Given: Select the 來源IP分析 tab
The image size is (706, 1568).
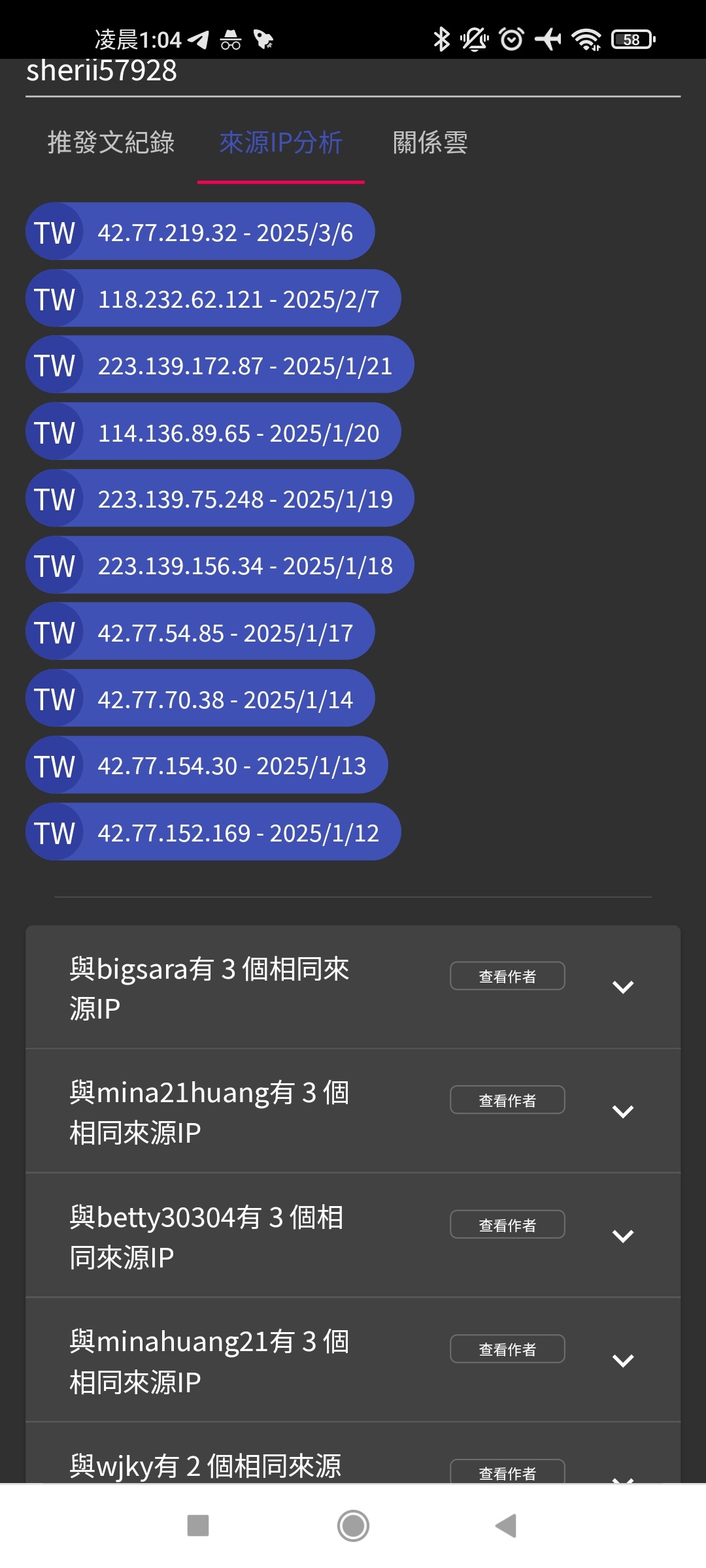Looking at the screenshot, I should 281,142.
